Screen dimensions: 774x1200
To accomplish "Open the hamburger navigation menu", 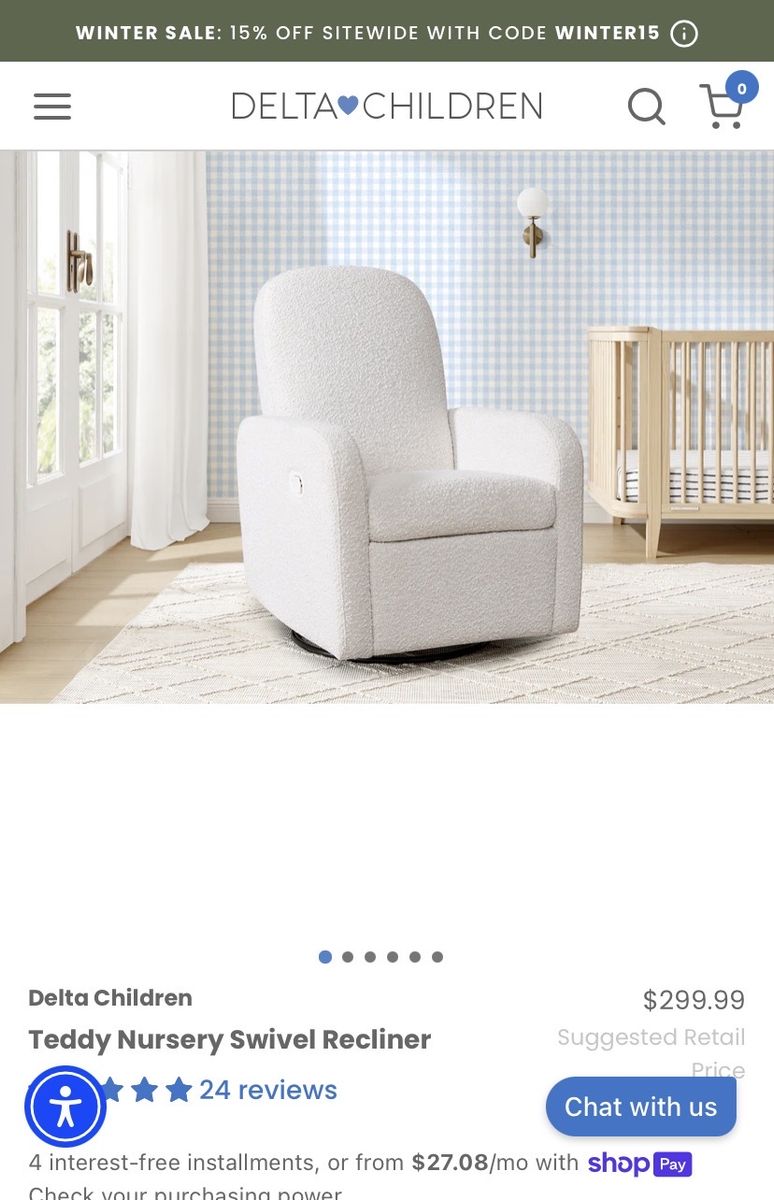I will click(51, 106).
